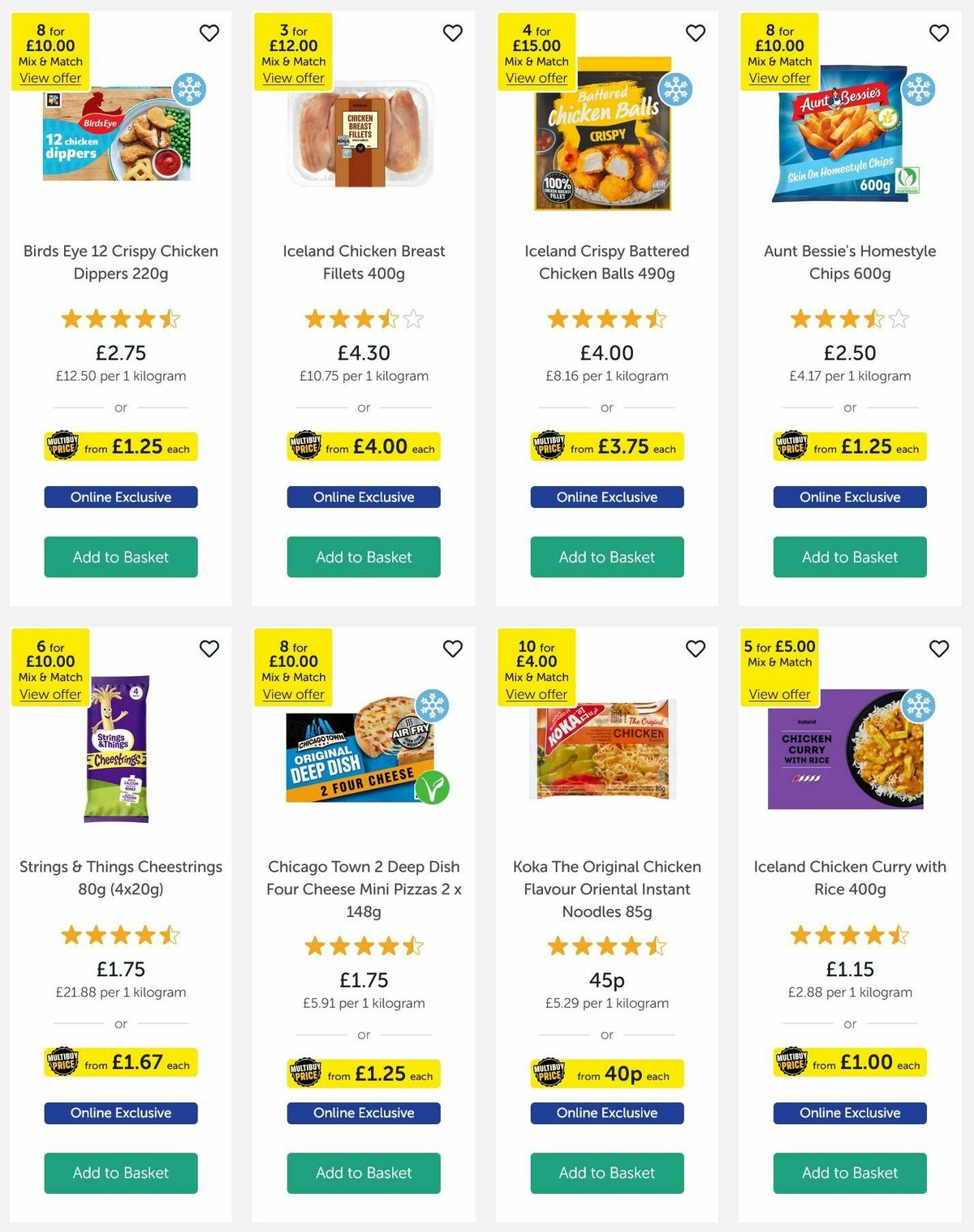Viewport: 974px width, 1232px height.
Task: Click the Multibuy Price badge on Koka noodles
Action: pyautogui.click(x=606, y=1074)
